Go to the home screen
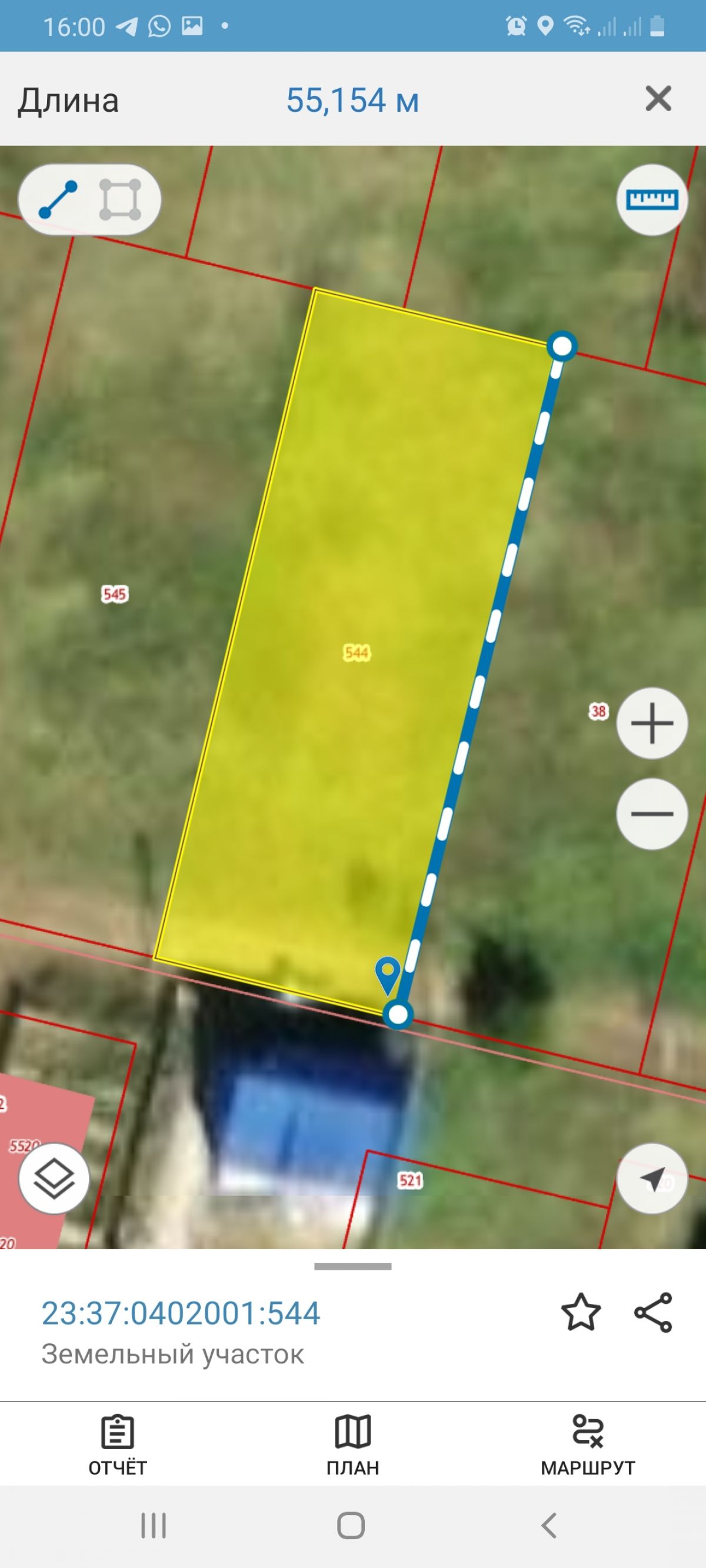 [351, 1526]
